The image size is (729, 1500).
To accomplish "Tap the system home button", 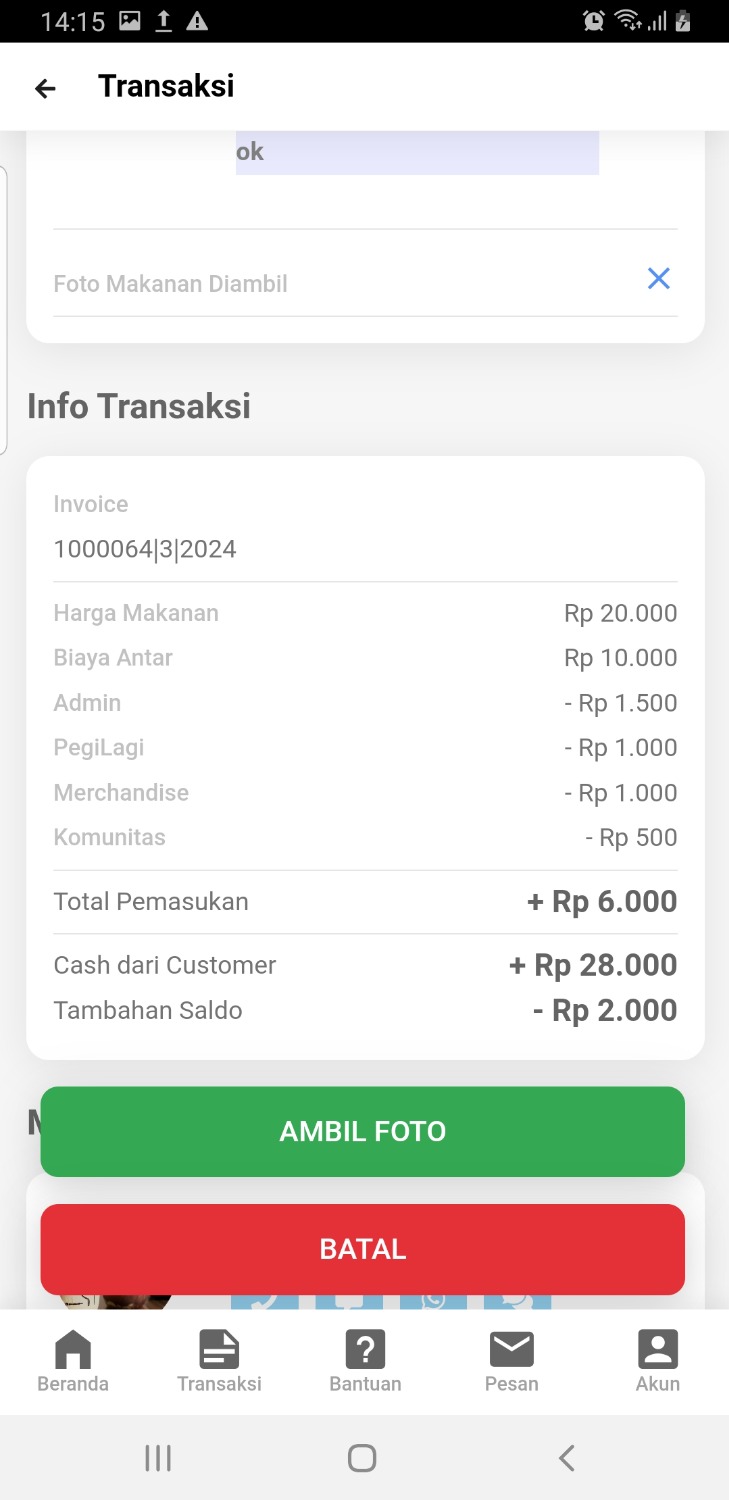I will [x=362, y=1458].
